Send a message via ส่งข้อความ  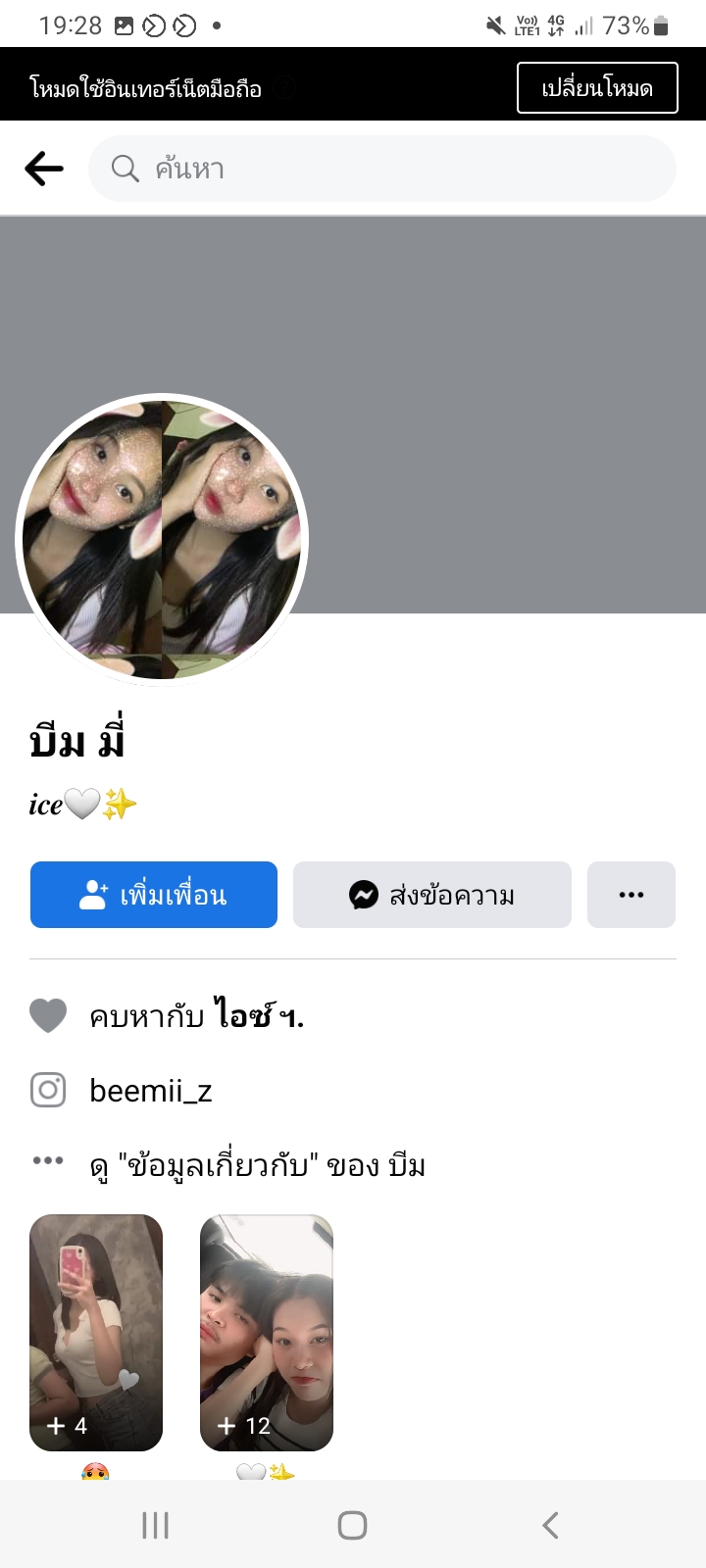tap(431, 895)
